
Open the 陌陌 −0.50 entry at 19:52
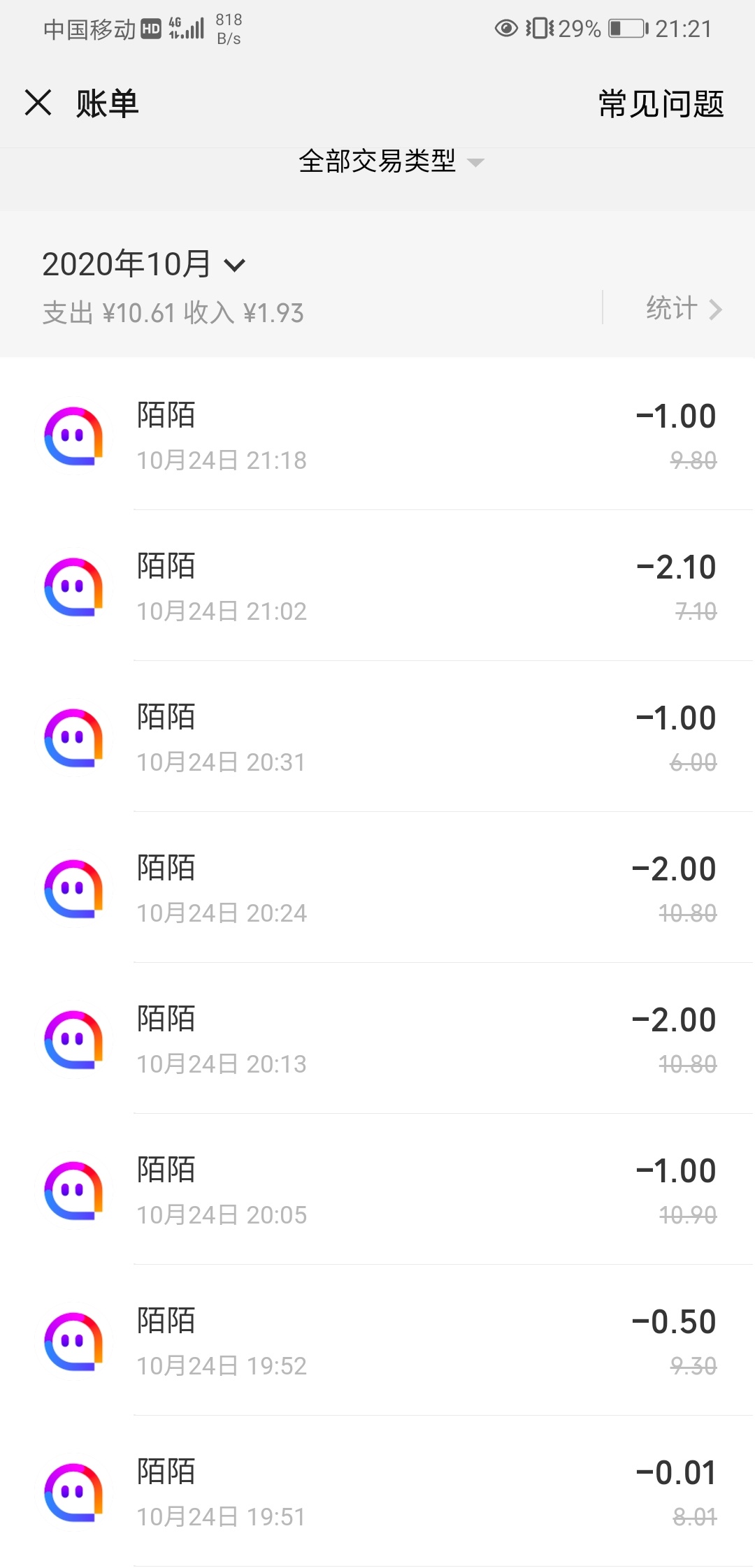pyautogui.click(x=377, y=1340)
